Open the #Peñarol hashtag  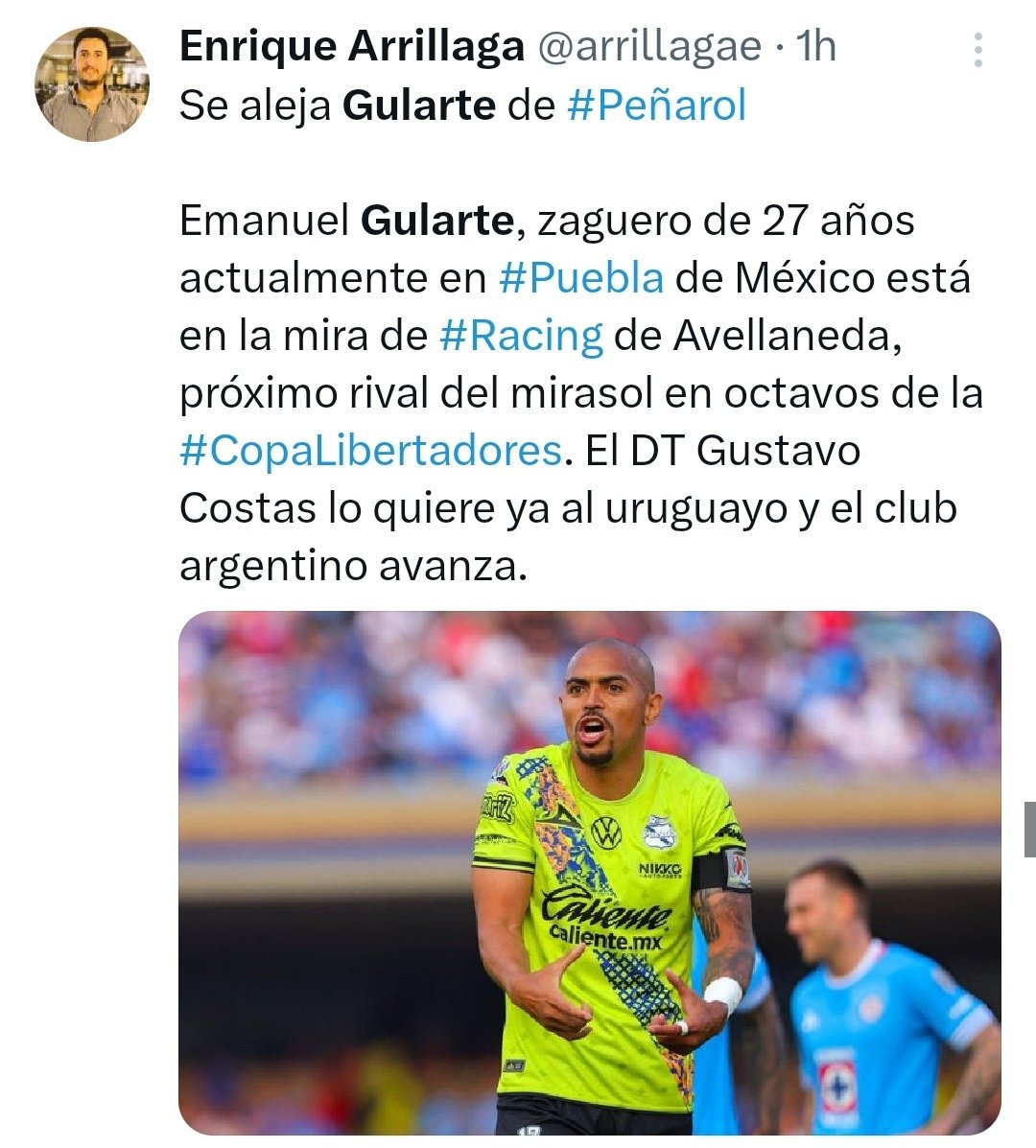click(x=656, y=105)
